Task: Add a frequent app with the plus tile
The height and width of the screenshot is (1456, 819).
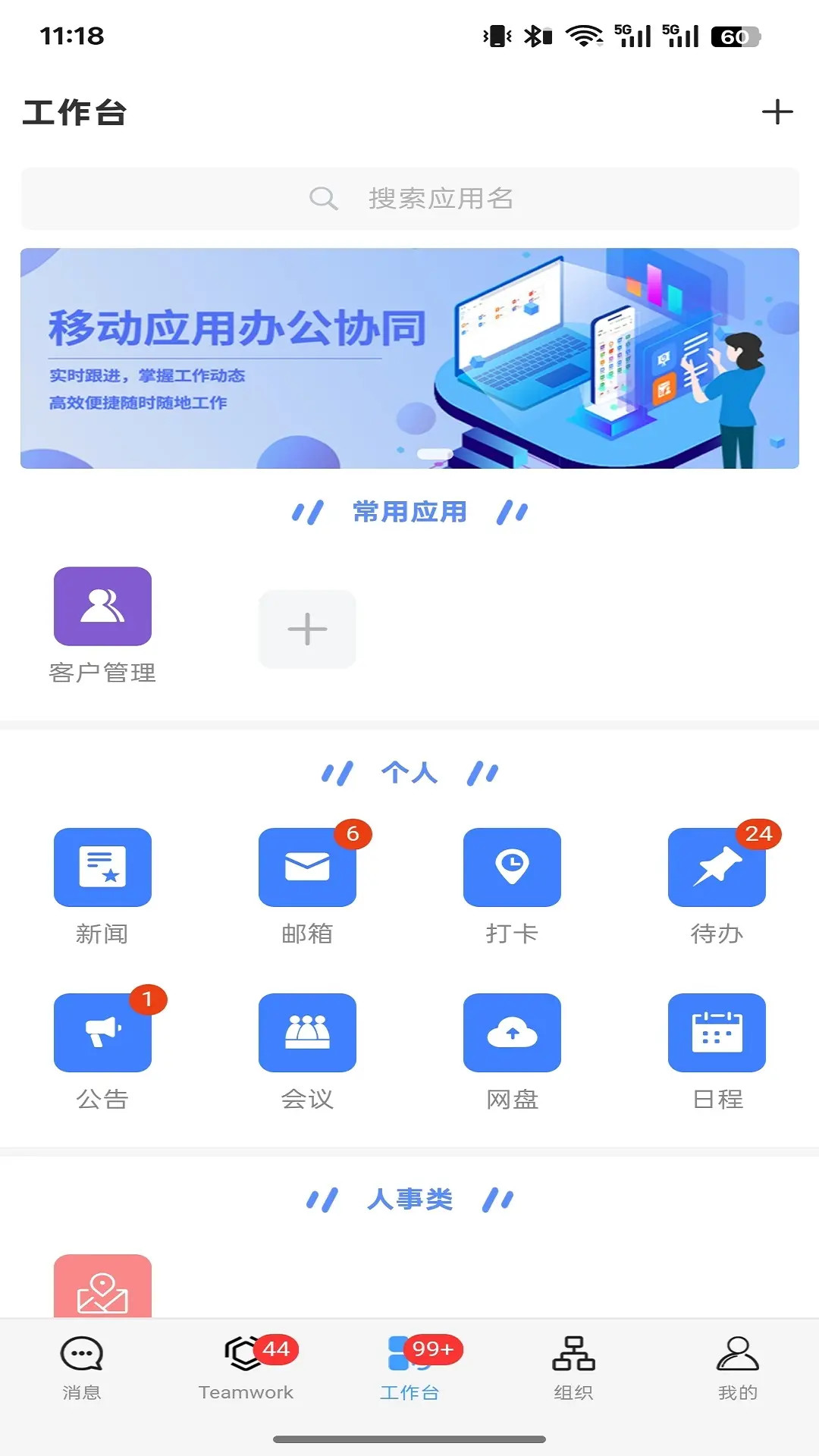Action: [x=307, y=629]
